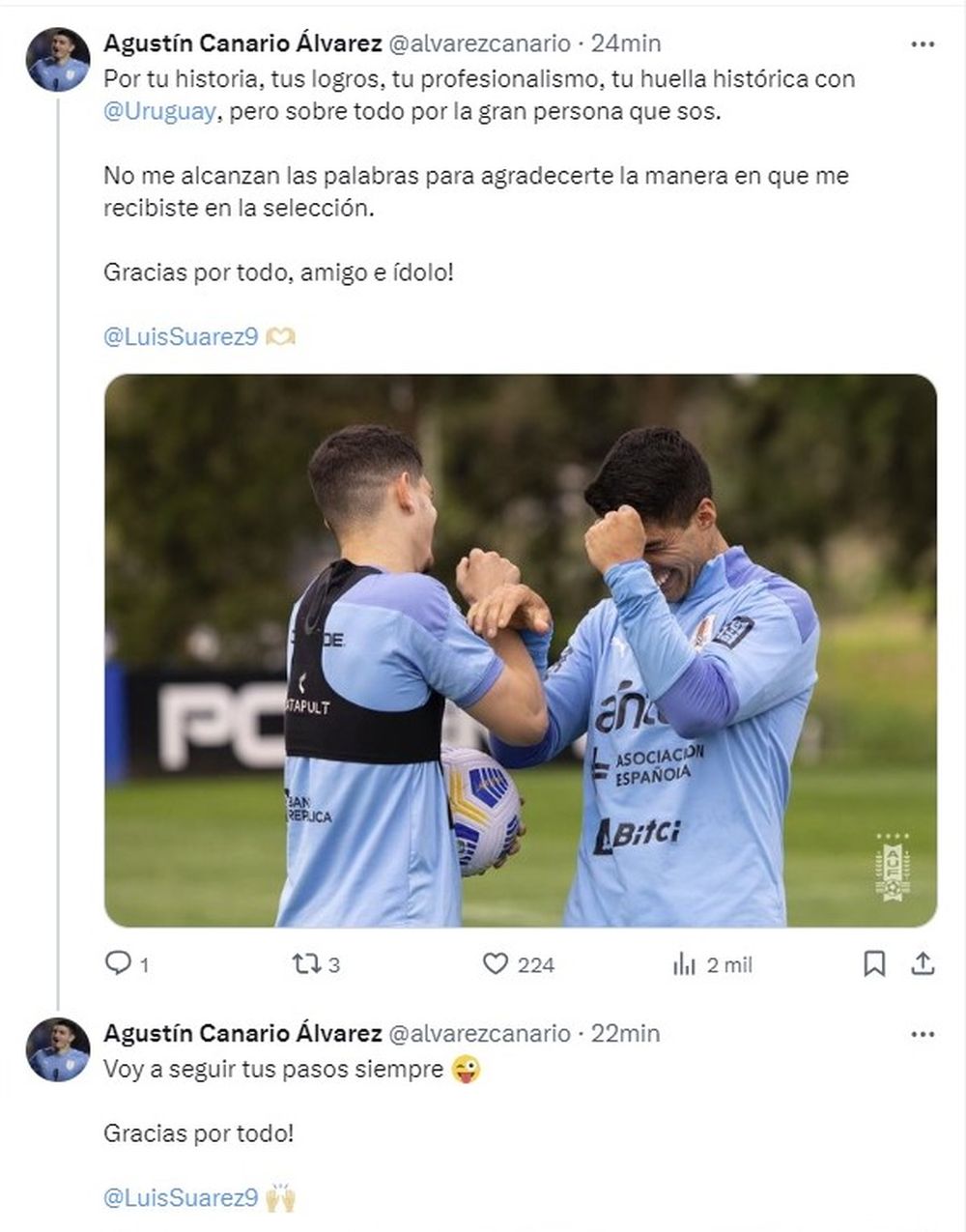Viewport: 966px width, 1232px height.
Task: Open @LuisSuarez9 mention in the 24min tweet
Action: coord(181,336)
